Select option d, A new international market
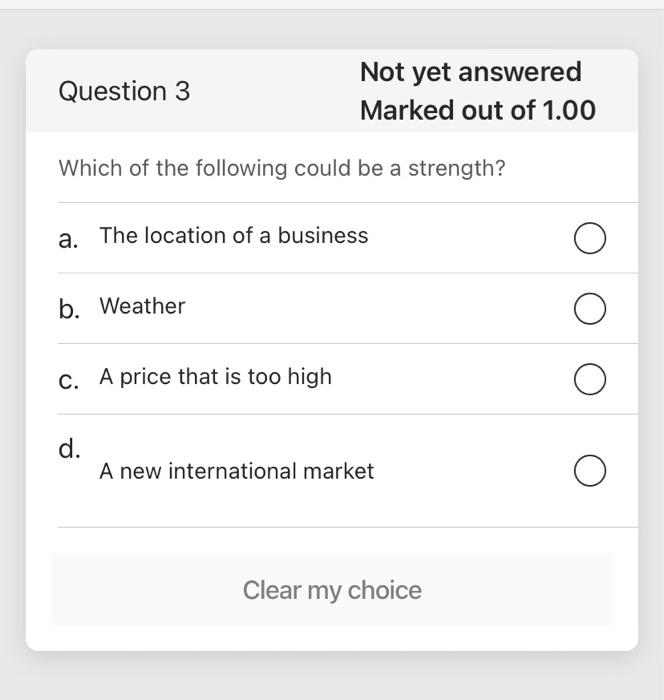664x700 pixels. tap(589, 471)
